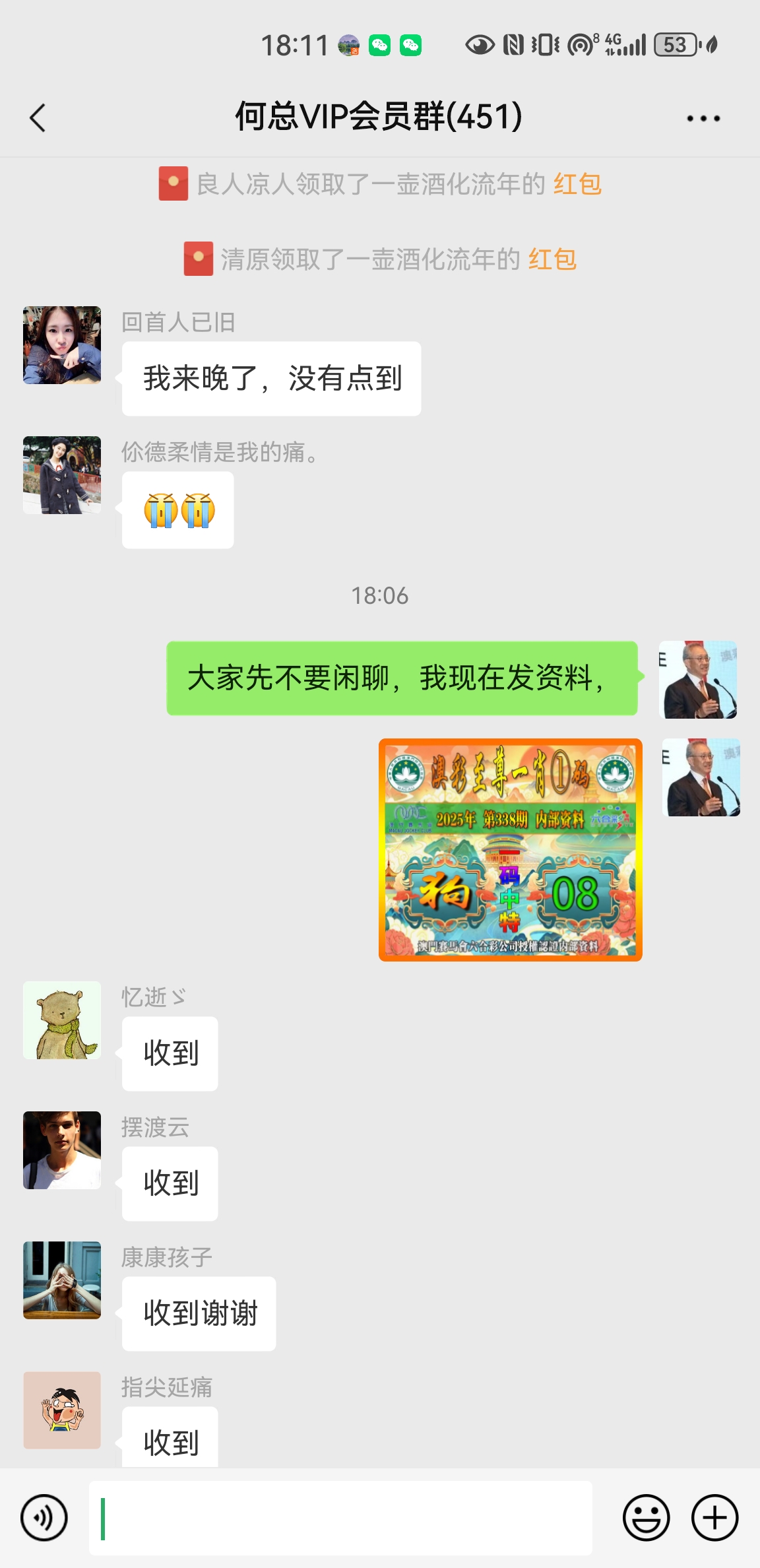Screen dimensions: 760x1568
Task: View 康康孩子's profile avatar
Action: click(62, 1280)
